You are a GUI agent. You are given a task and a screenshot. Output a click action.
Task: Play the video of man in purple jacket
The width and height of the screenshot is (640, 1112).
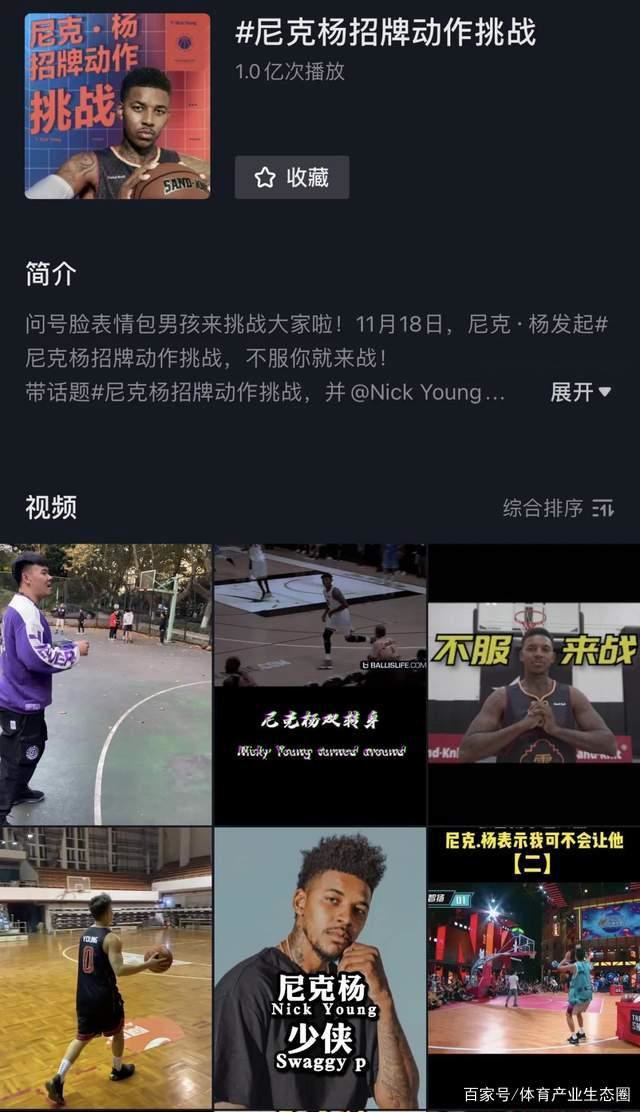pos(105,683)
